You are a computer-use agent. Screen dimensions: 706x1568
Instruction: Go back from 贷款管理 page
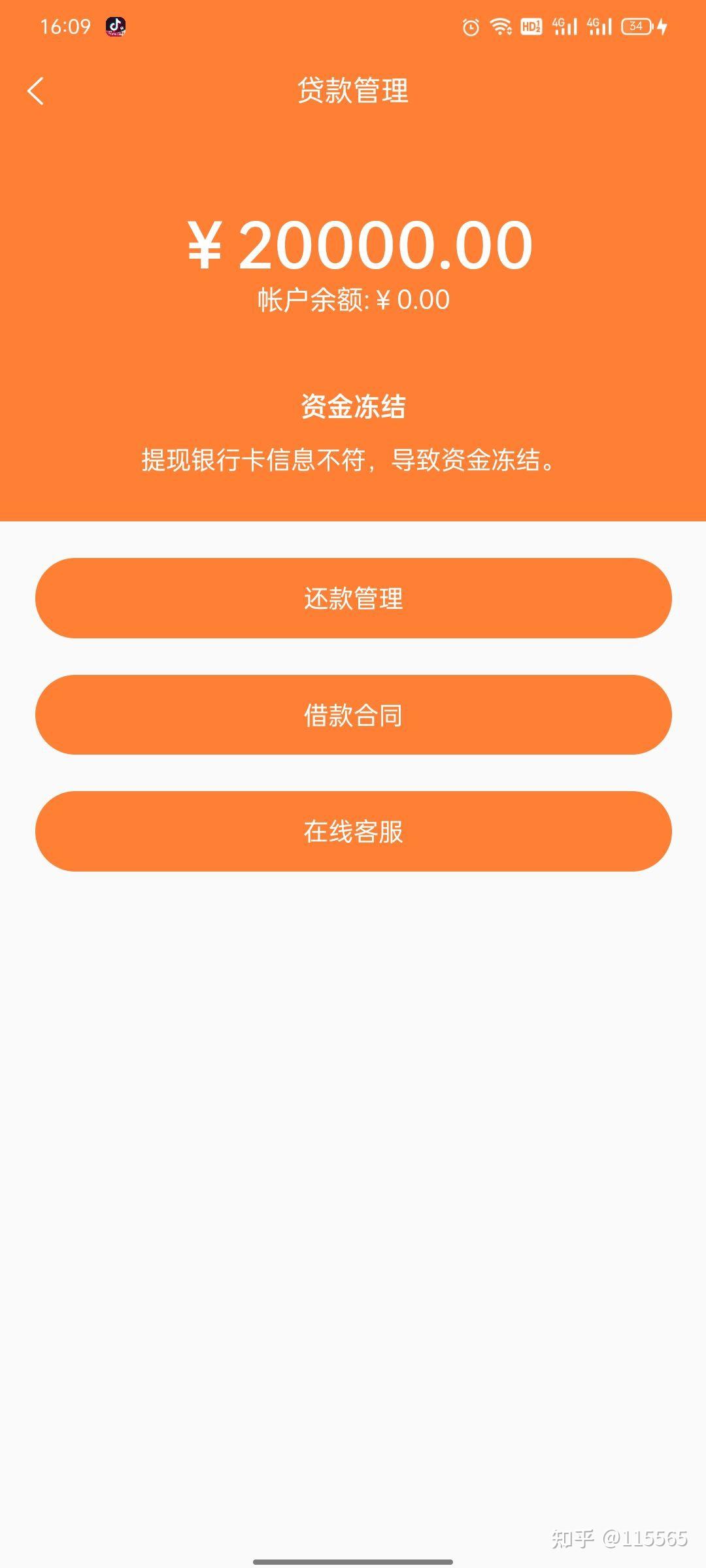pyautogui.click(x=35, y=91)
